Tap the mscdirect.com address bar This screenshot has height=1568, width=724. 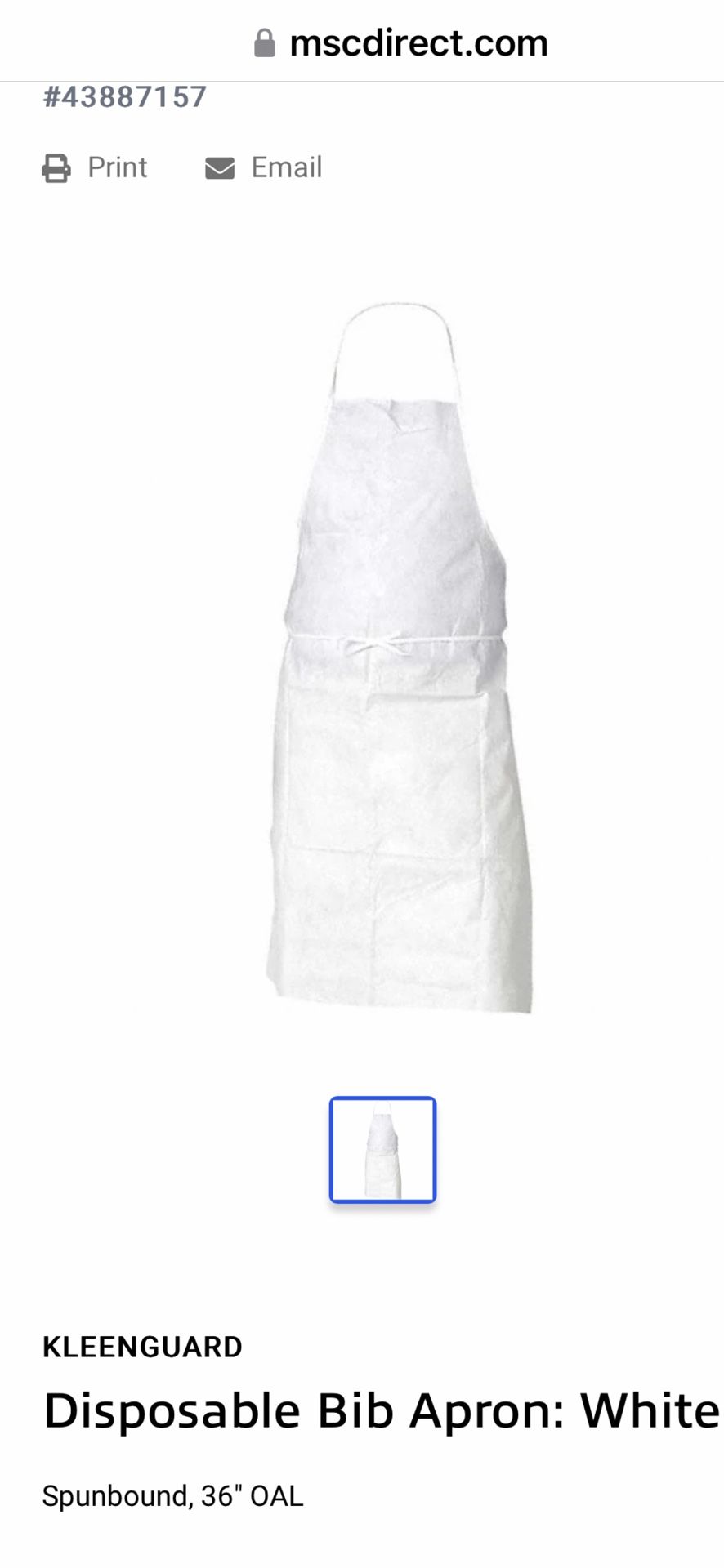(400, 42)
